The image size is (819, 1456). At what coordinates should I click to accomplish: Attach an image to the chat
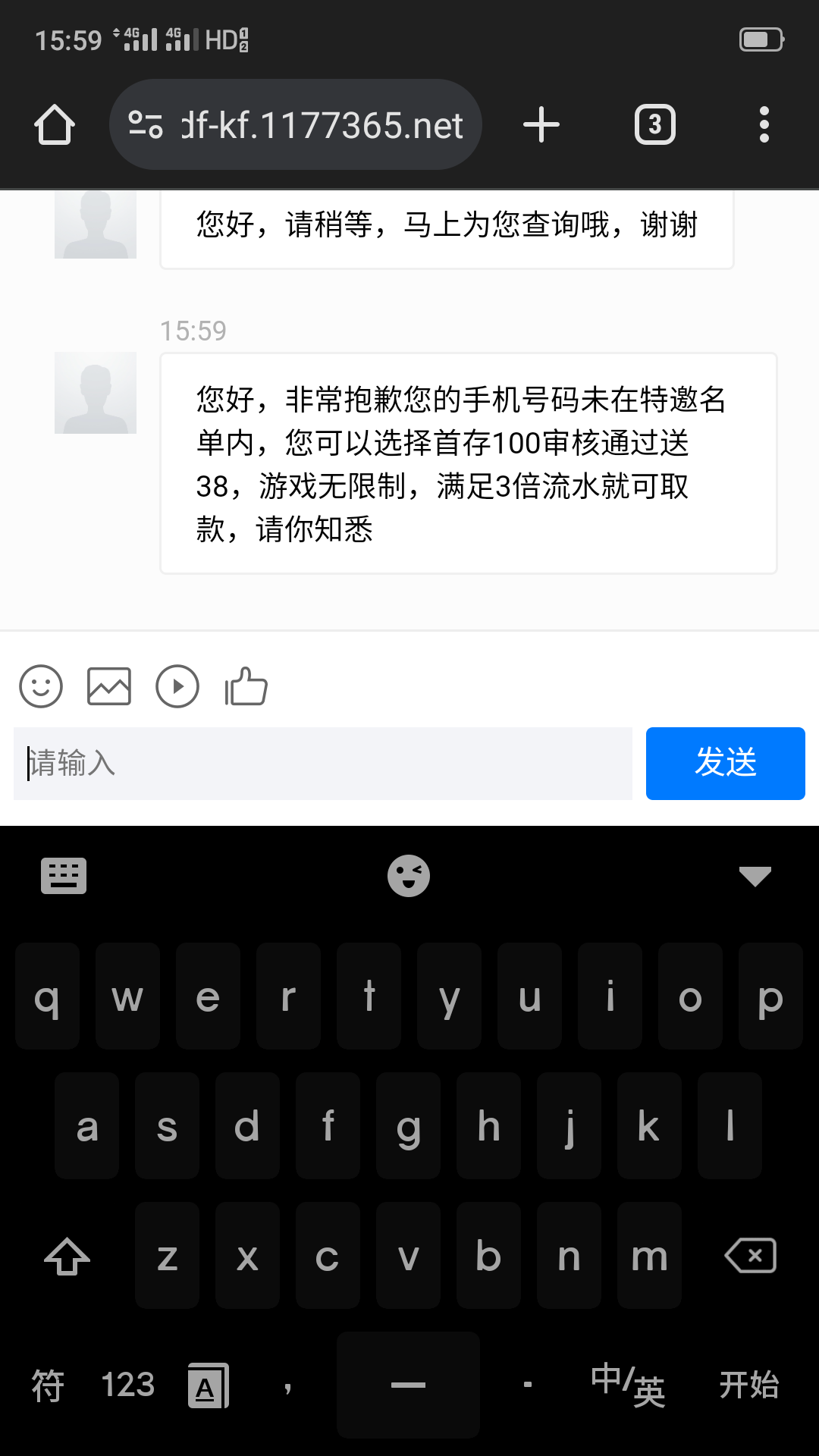click(x=109, y=686)
